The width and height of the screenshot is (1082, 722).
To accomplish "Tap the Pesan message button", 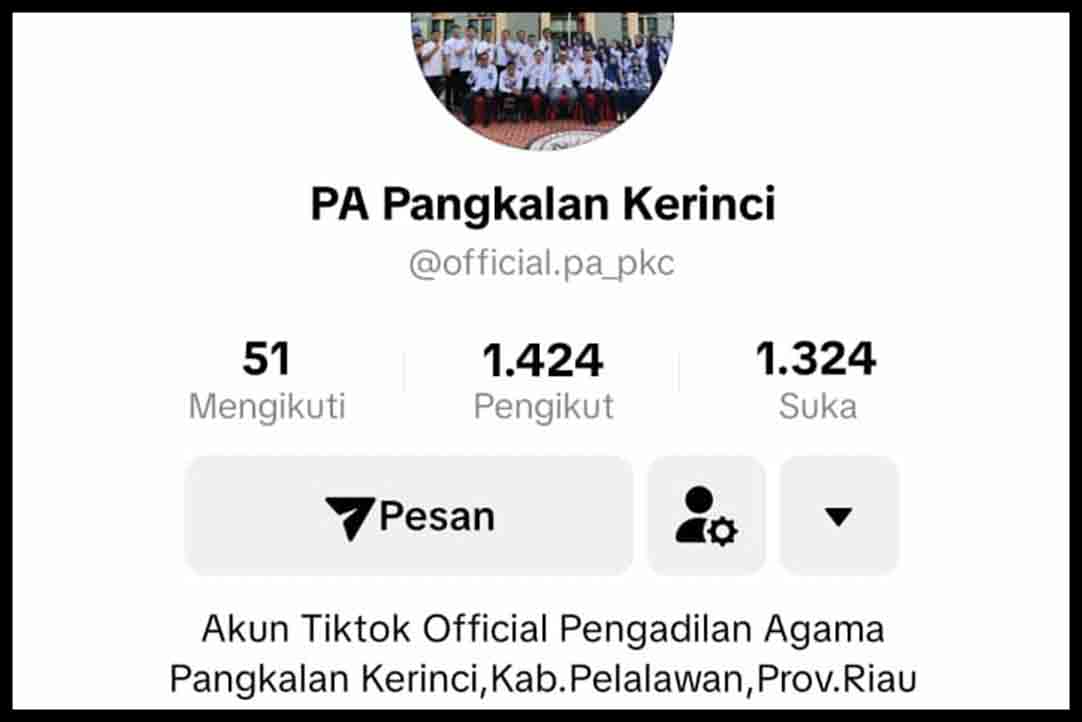I will pyautogui.click(x=408, y=516).
